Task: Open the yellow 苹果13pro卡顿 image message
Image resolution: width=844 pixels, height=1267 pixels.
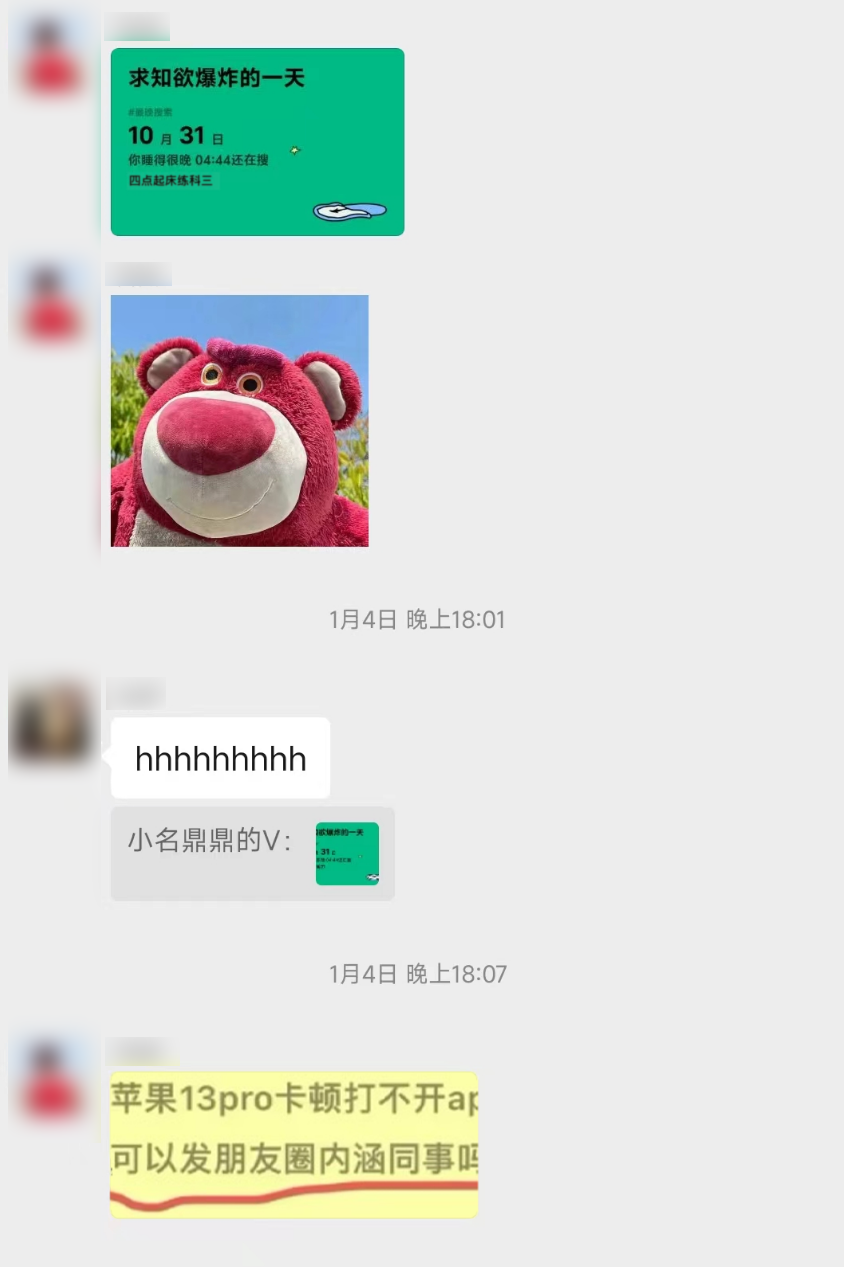Action: pos(293,1144)
